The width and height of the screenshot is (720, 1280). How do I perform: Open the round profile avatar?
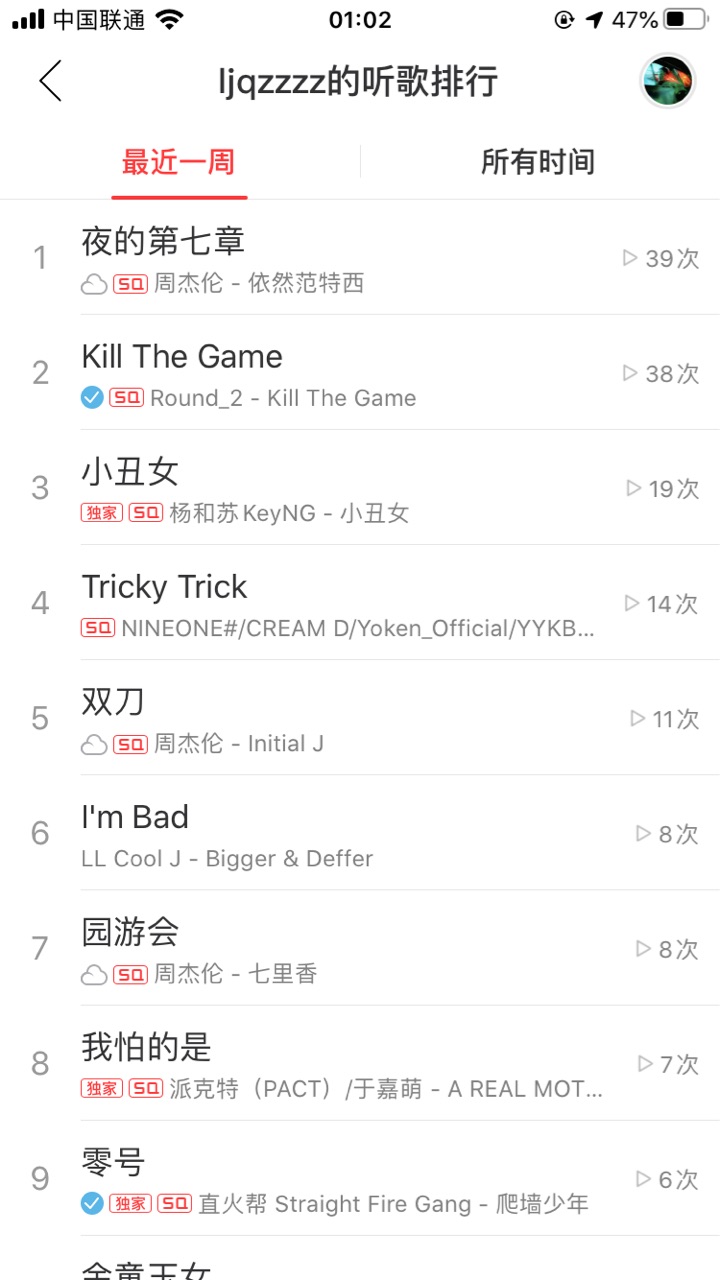point(668,81)
